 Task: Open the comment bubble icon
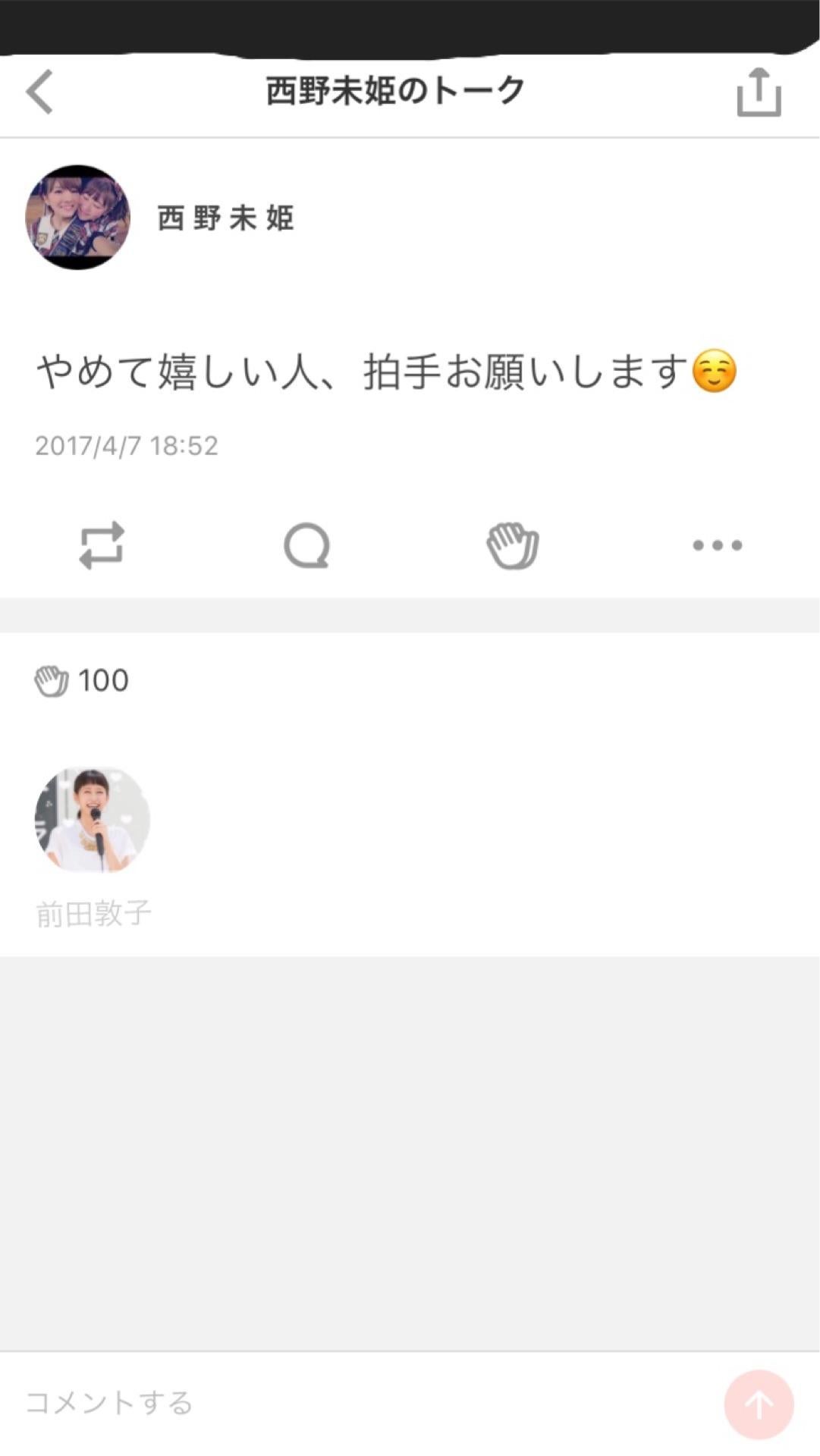[x=307, y=546]
